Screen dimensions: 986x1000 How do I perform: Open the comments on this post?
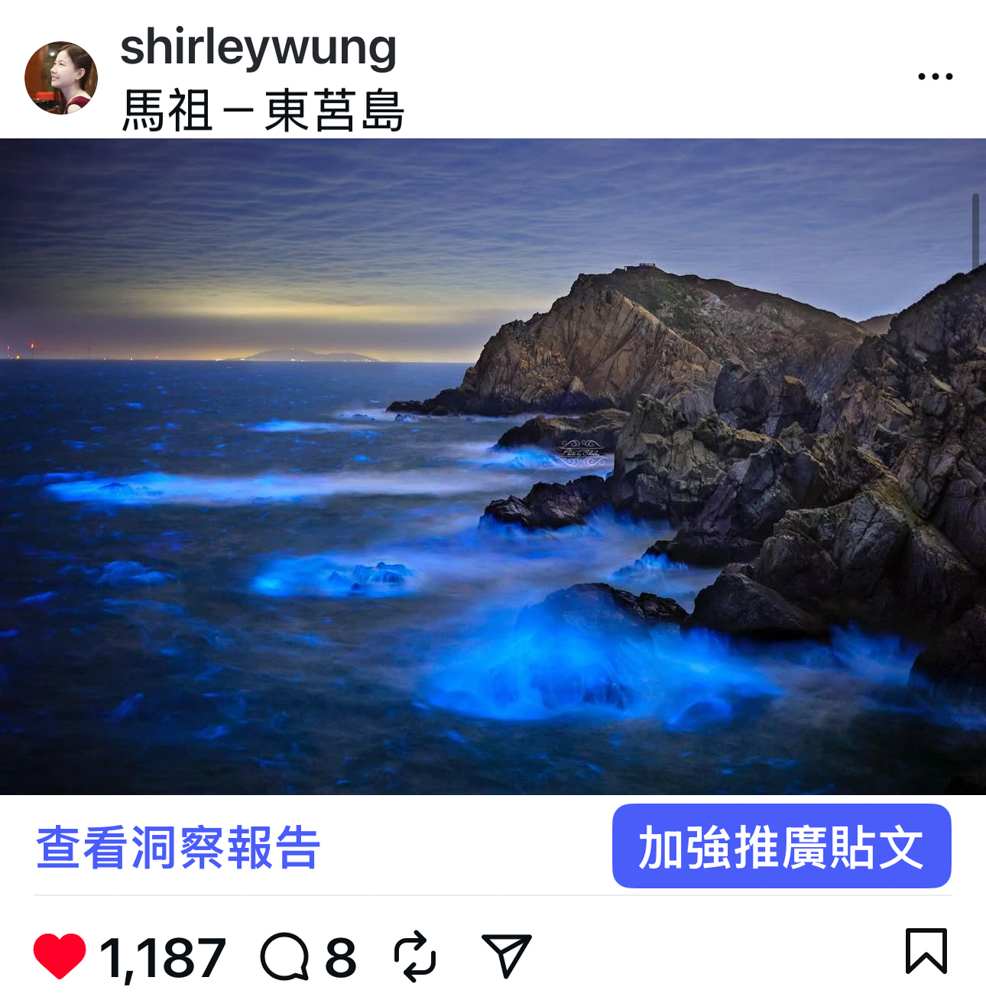[x=284, y=957]
